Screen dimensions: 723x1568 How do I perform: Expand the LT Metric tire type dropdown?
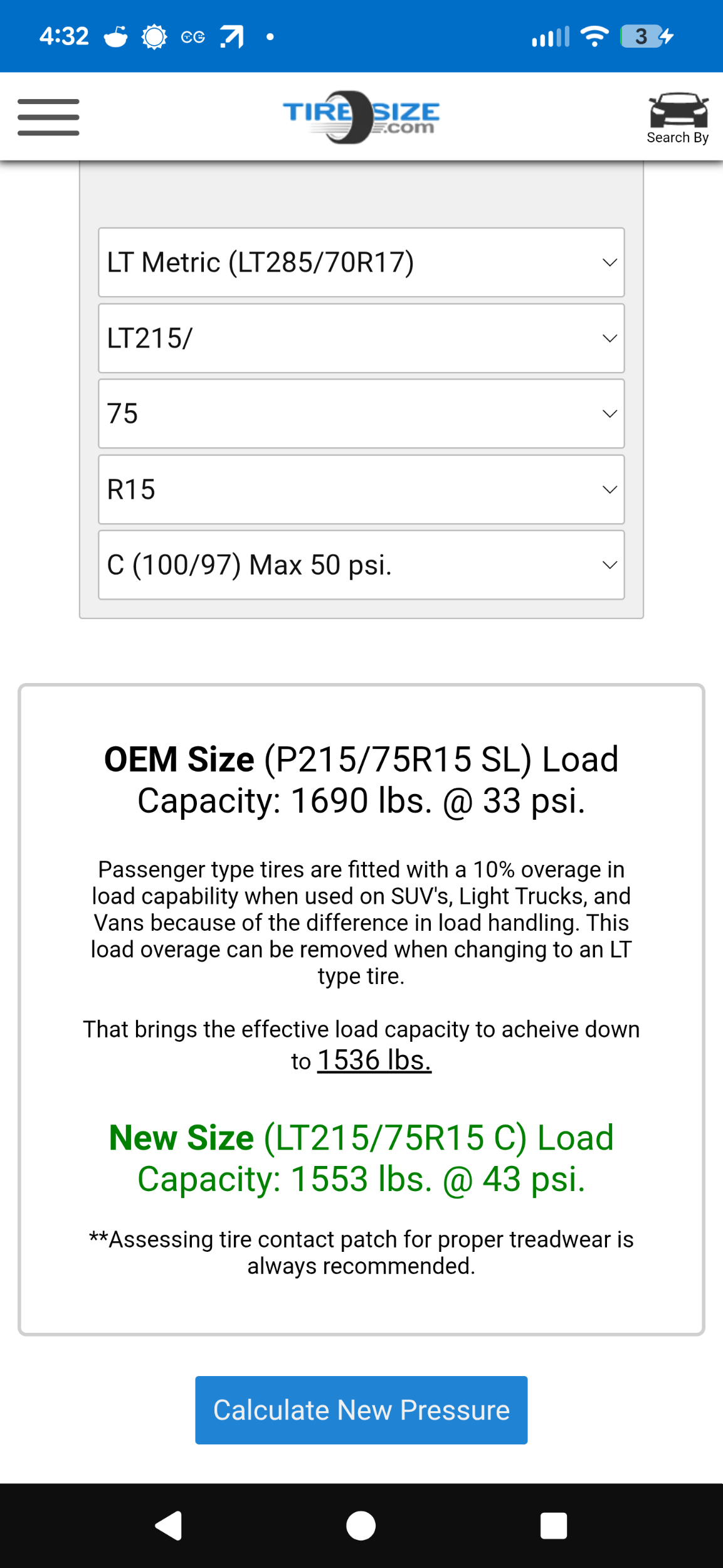click(361, 262)
